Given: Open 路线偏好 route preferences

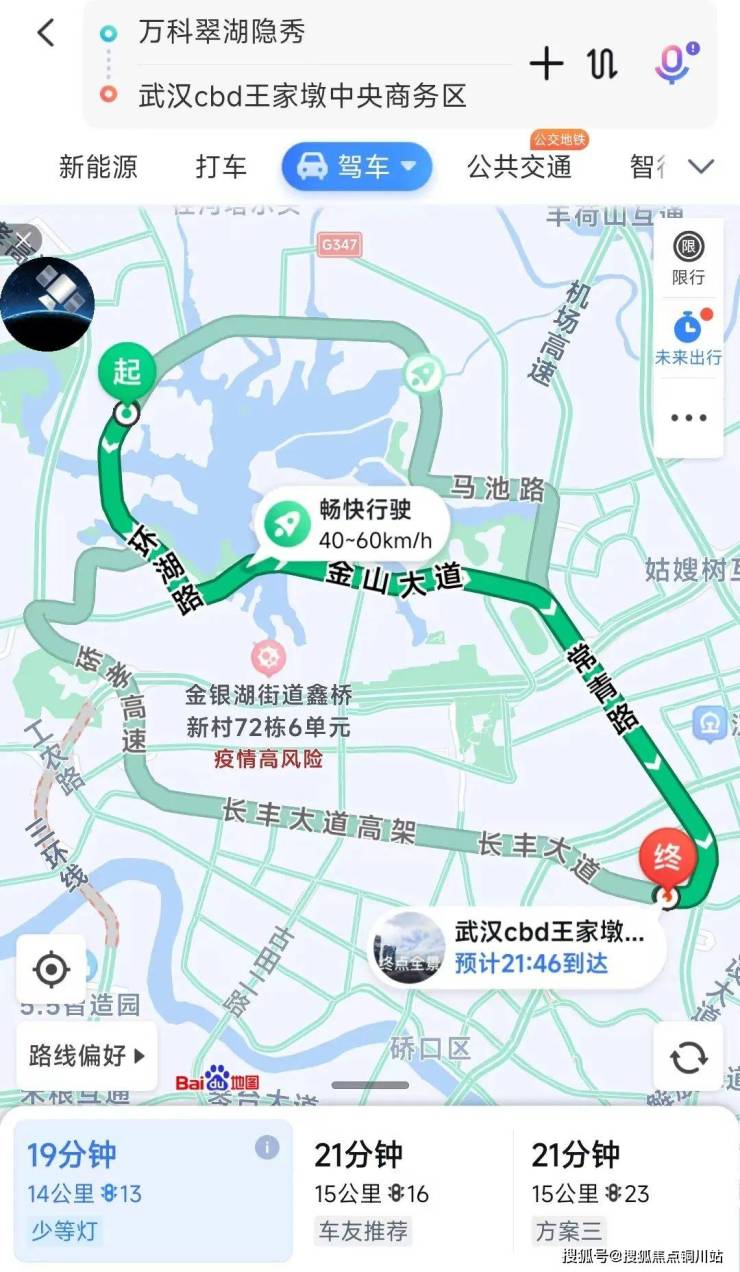Looking at the screenshot, I should pos(87,1055).
